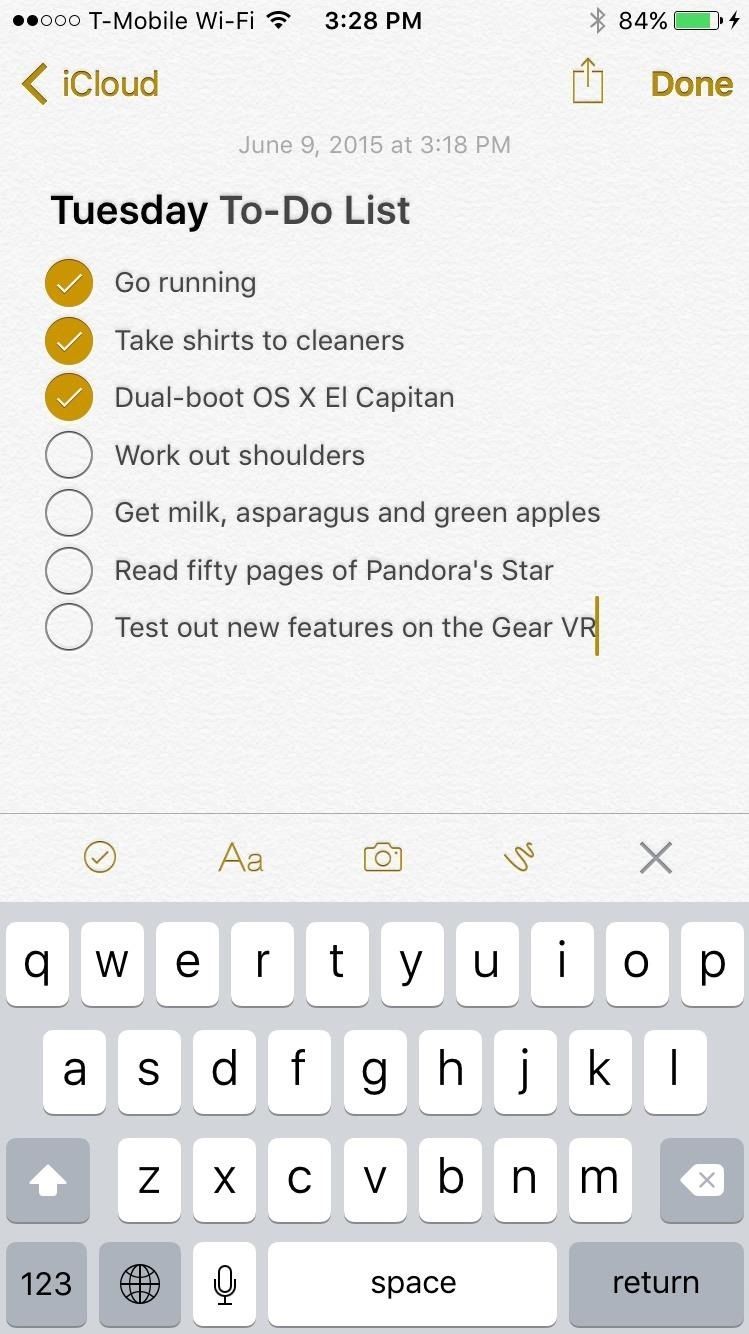Go back to the iCloud notes list
This screenshot has width=749, height=1334.
tap(88, 84)
